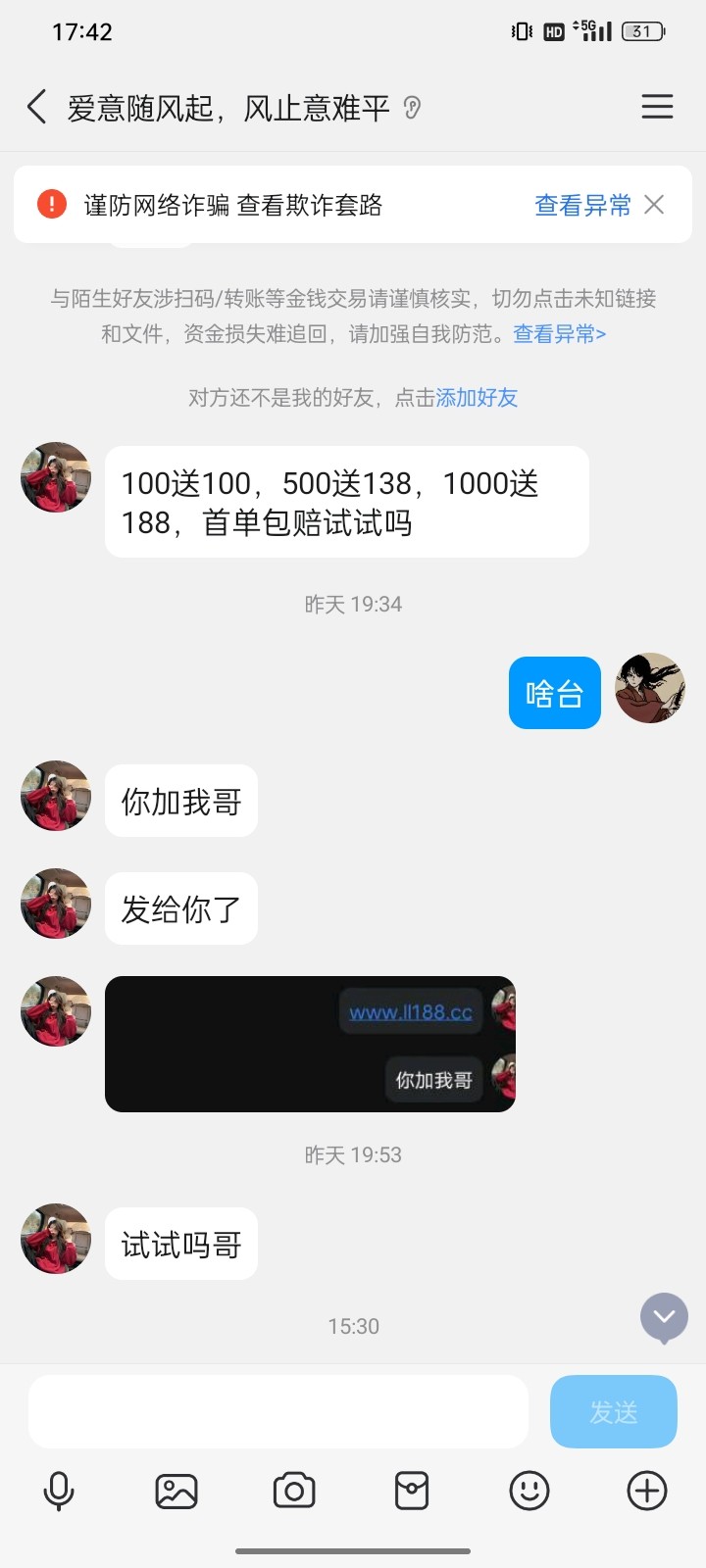View the sender's profile via the 试试吗哥 avatar
706x1568 pixels.
[x=56, y=1239]
